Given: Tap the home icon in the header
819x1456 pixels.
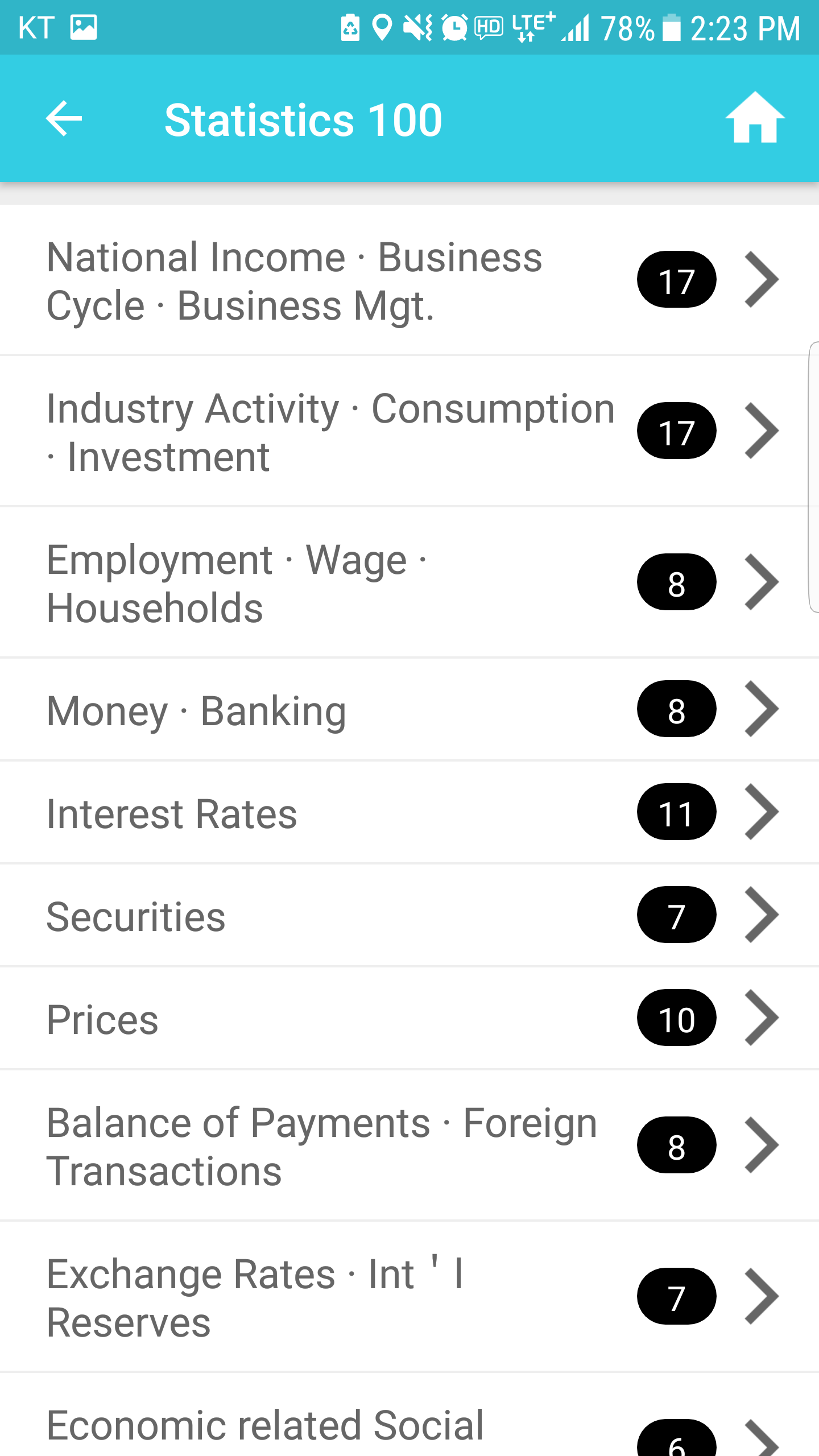Looking at the screenshot, I should [x=755, y=118].
